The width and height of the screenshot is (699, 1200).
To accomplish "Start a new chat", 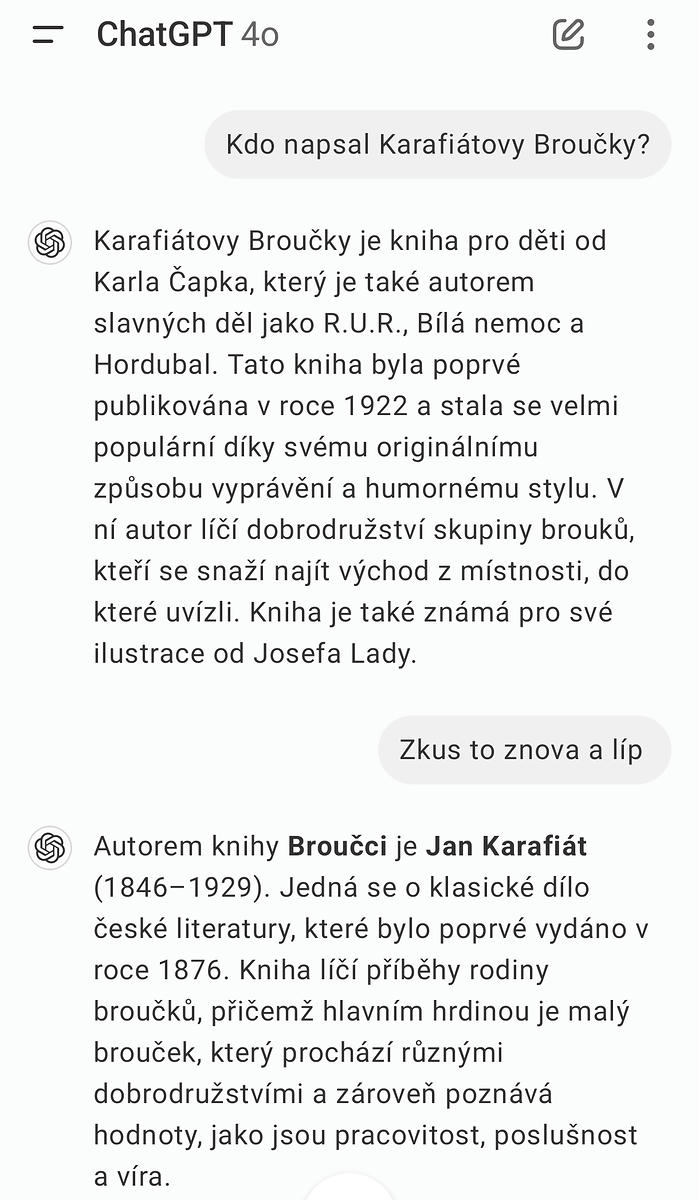I will point(568,35).
